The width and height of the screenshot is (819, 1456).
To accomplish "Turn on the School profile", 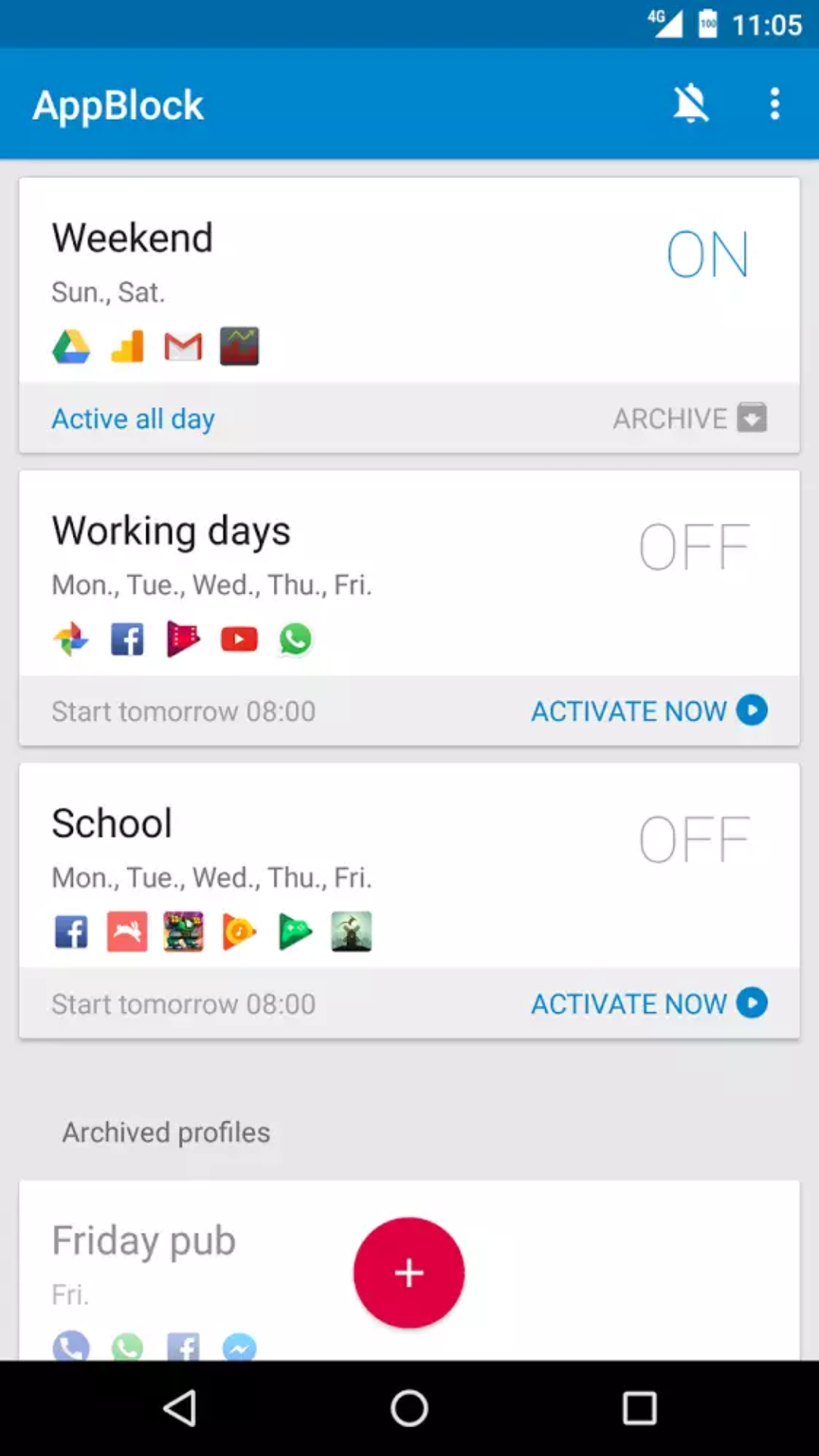I will tap(695, 839).
